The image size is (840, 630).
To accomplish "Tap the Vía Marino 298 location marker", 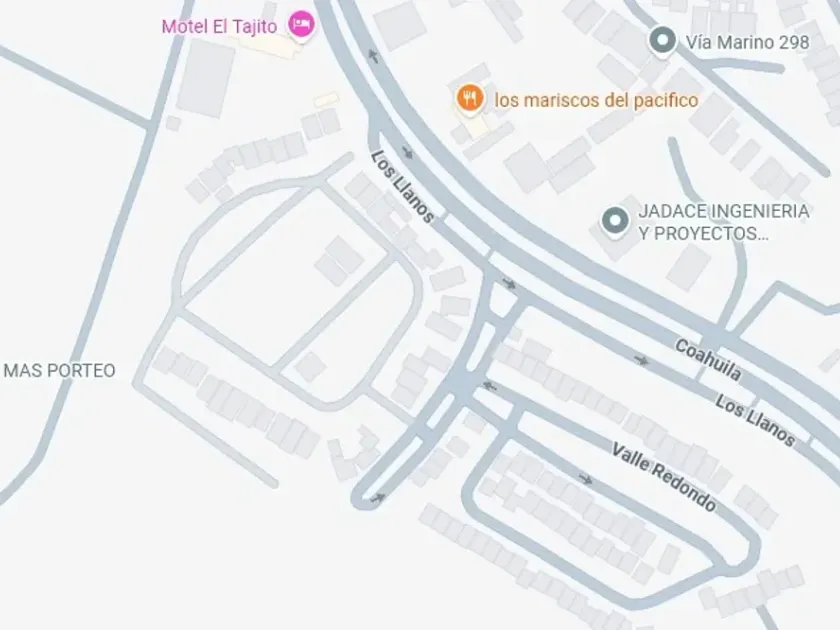I will [x=660, y=41].
